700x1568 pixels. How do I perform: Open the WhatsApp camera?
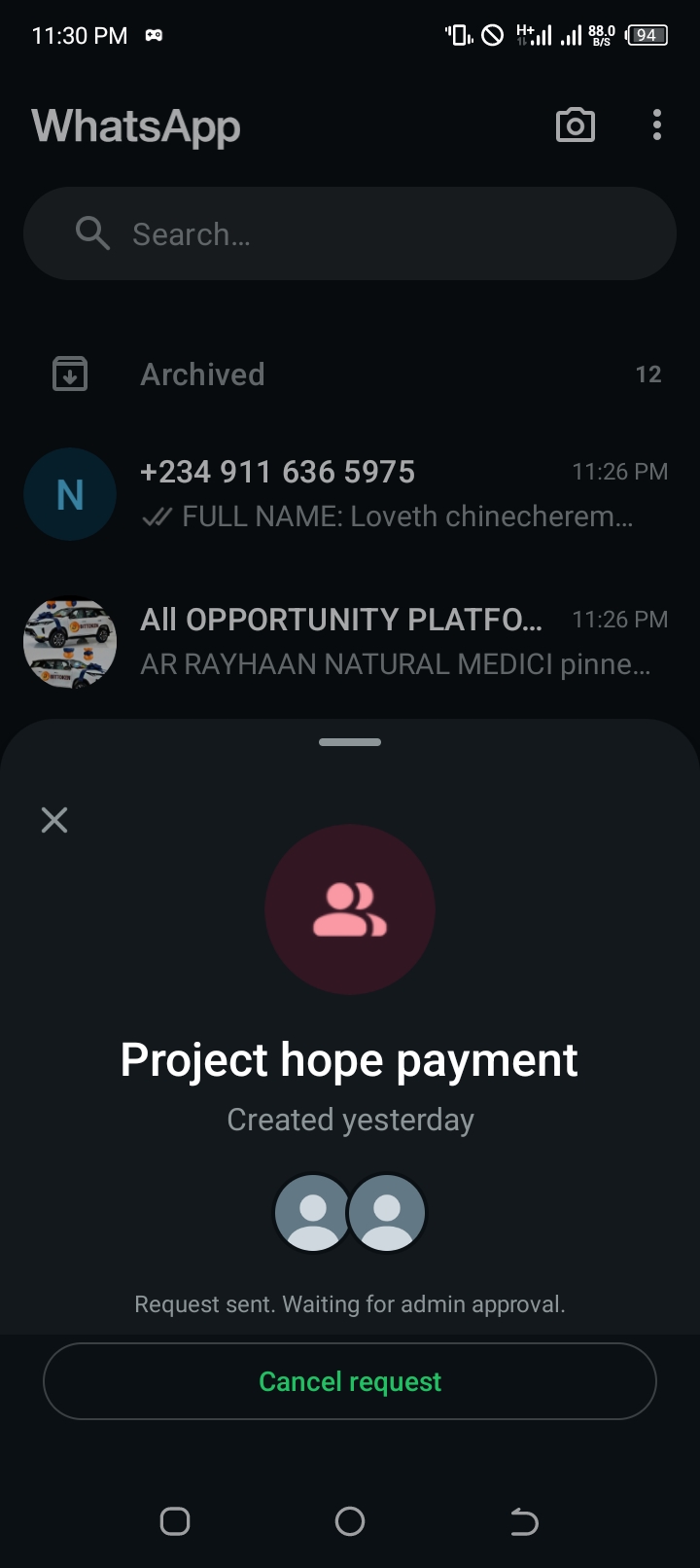pyautogui.click(x=575, y=125)
